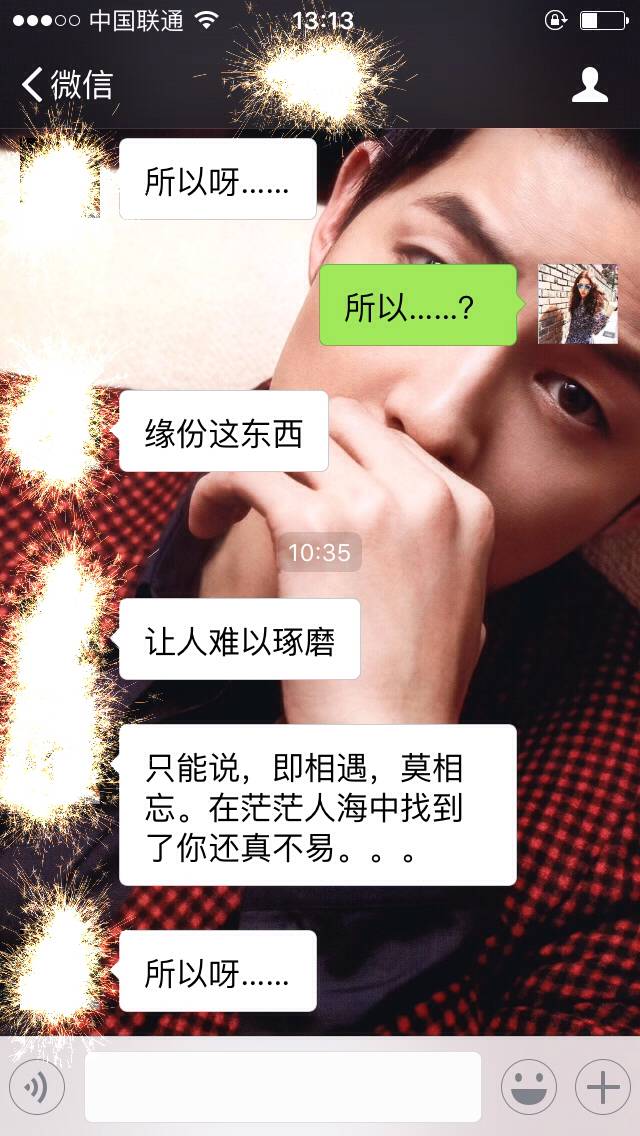Open the plus attachments menu

pyautogui.click(x=602, y=1087)
